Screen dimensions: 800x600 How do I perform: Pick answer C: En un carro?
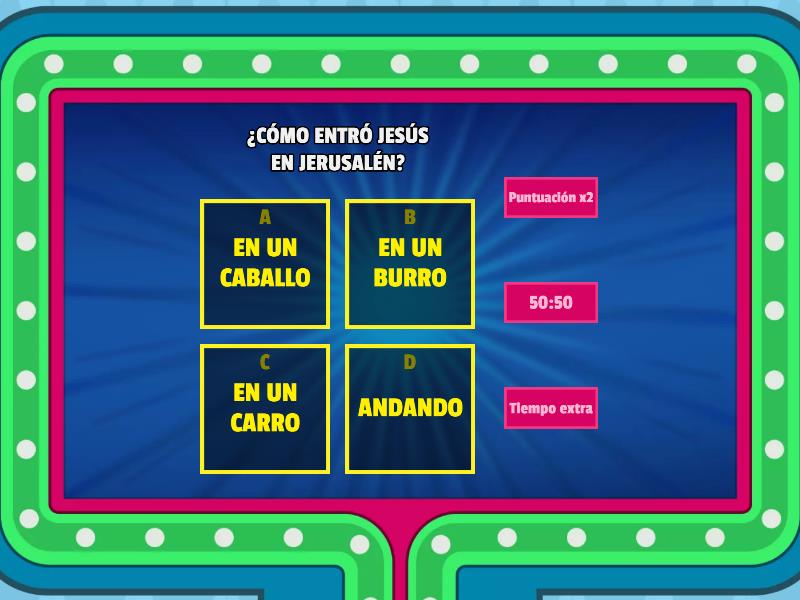[265, 408]
